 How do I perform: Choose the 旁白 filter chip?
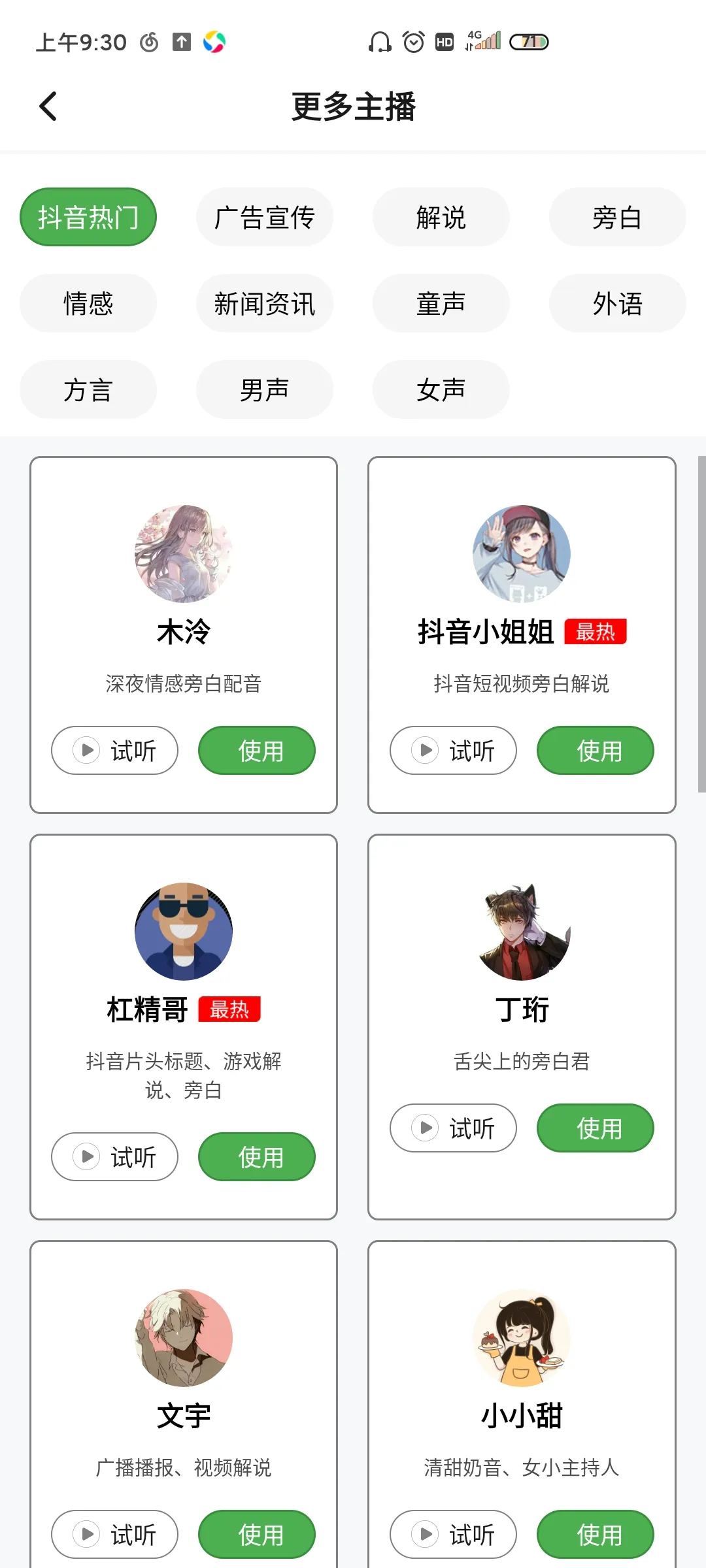(x=617, y=217)
